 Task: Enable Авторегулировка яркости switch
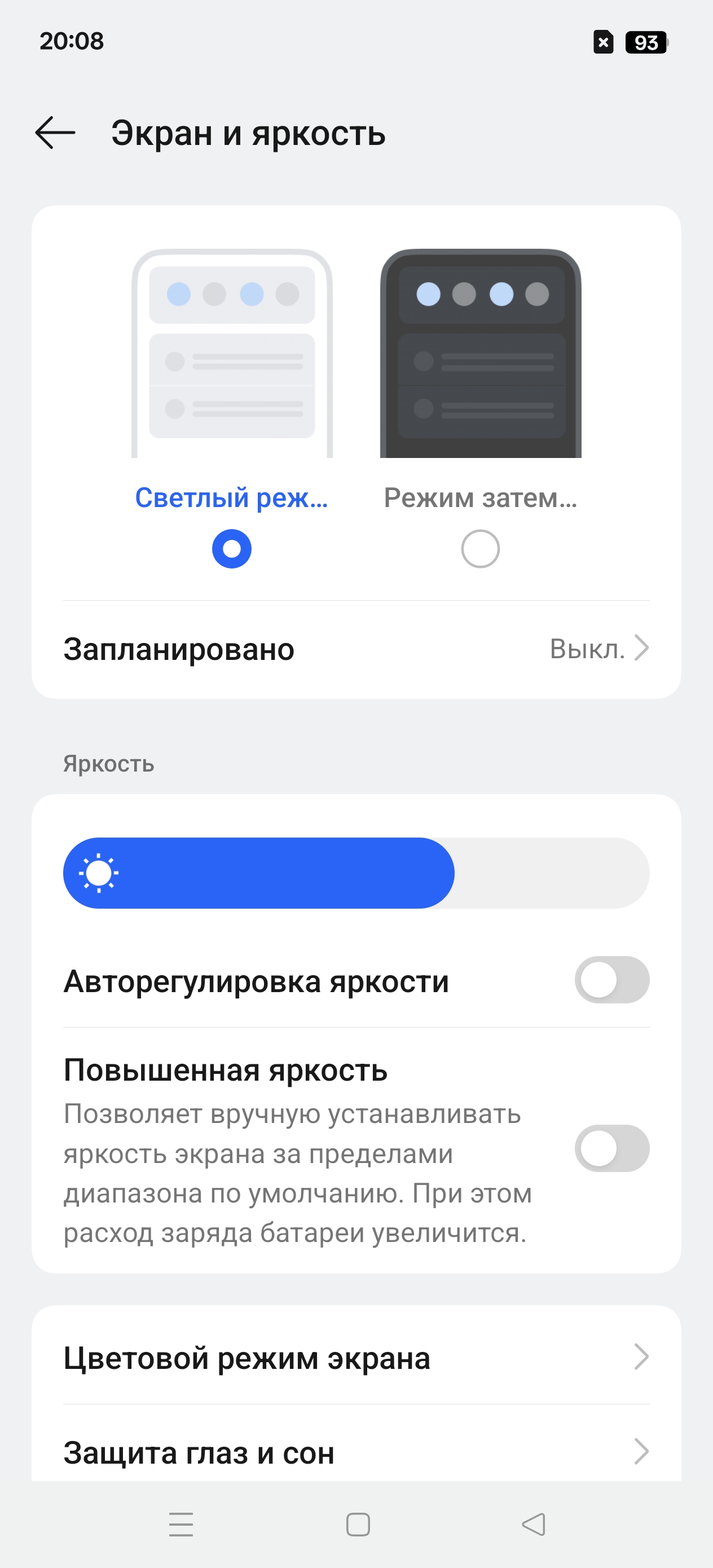[611, 980]
